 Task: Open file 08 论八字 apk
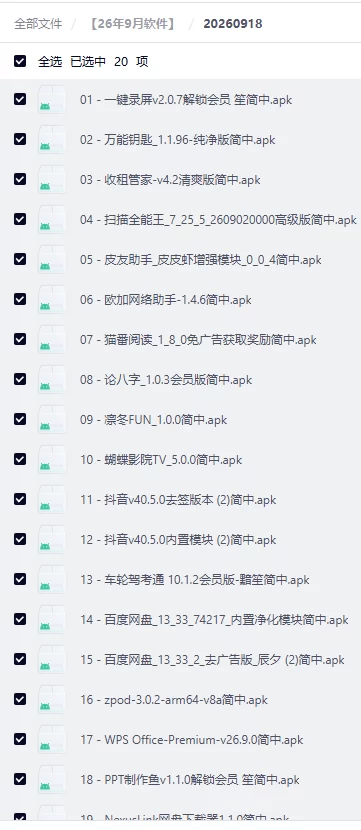166,380
